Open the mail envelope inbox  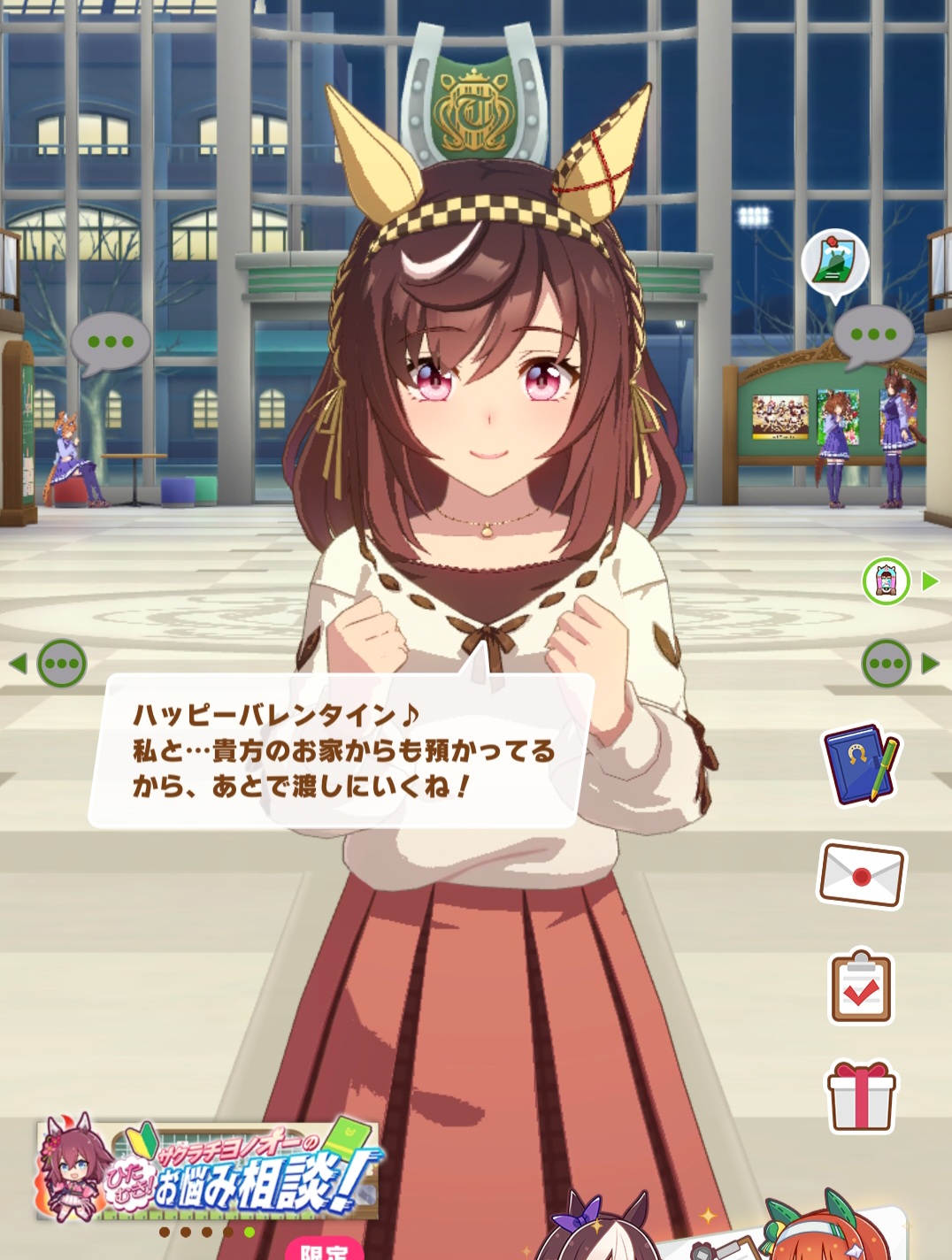(862, 874)
